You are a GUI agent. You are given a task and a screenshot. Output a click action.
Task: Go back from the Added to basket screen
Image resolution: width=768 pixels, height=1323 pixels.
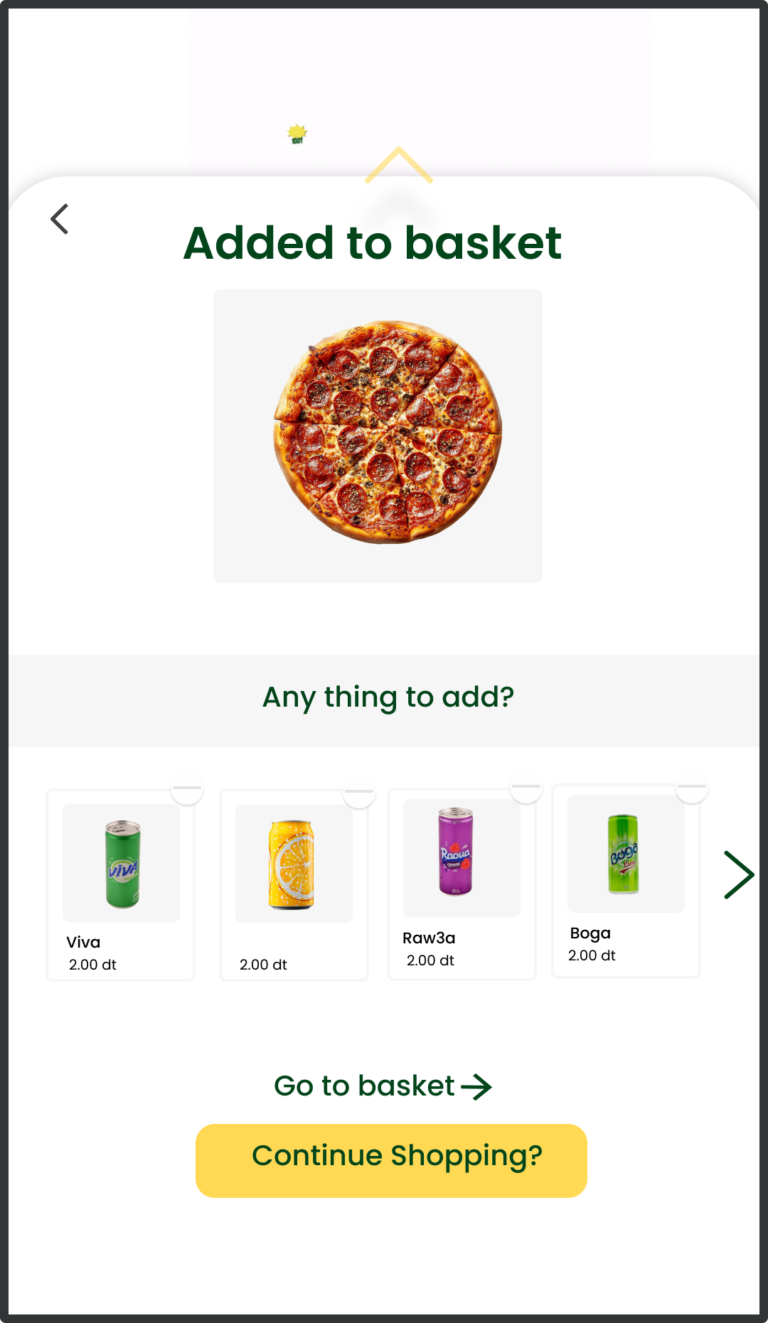[x=60, y=219]
